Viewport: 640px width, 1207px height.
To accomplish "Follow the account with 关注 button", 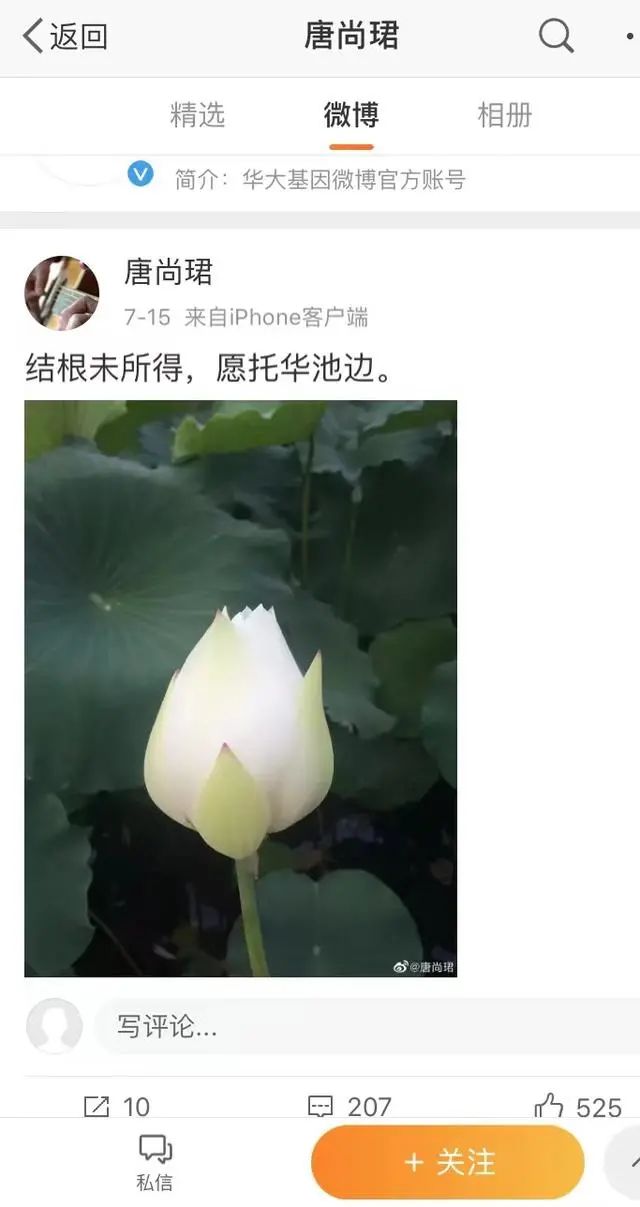I will point(448,1162).
